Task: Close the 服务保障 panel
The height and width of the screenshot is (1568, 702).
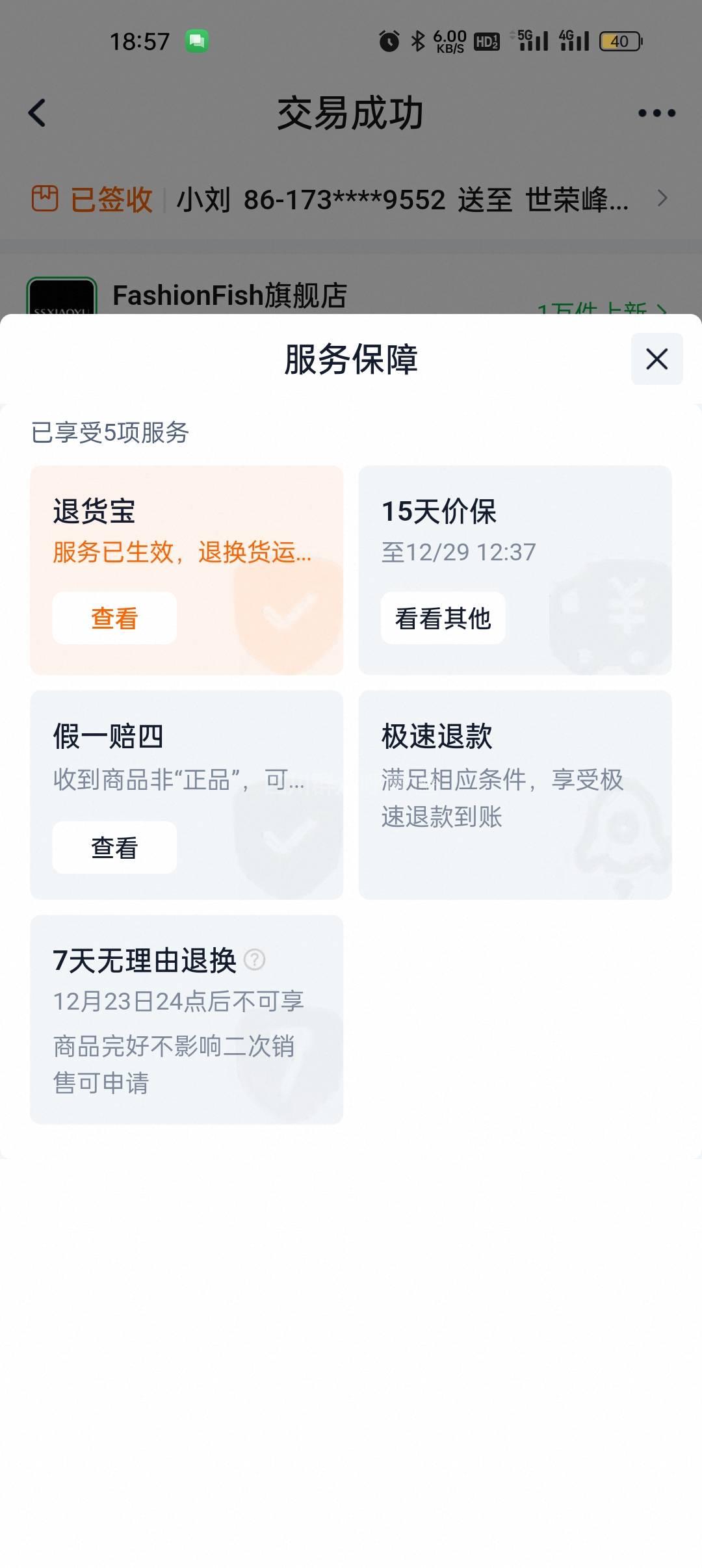Action: pyautogui.click(x=656, y=359)
